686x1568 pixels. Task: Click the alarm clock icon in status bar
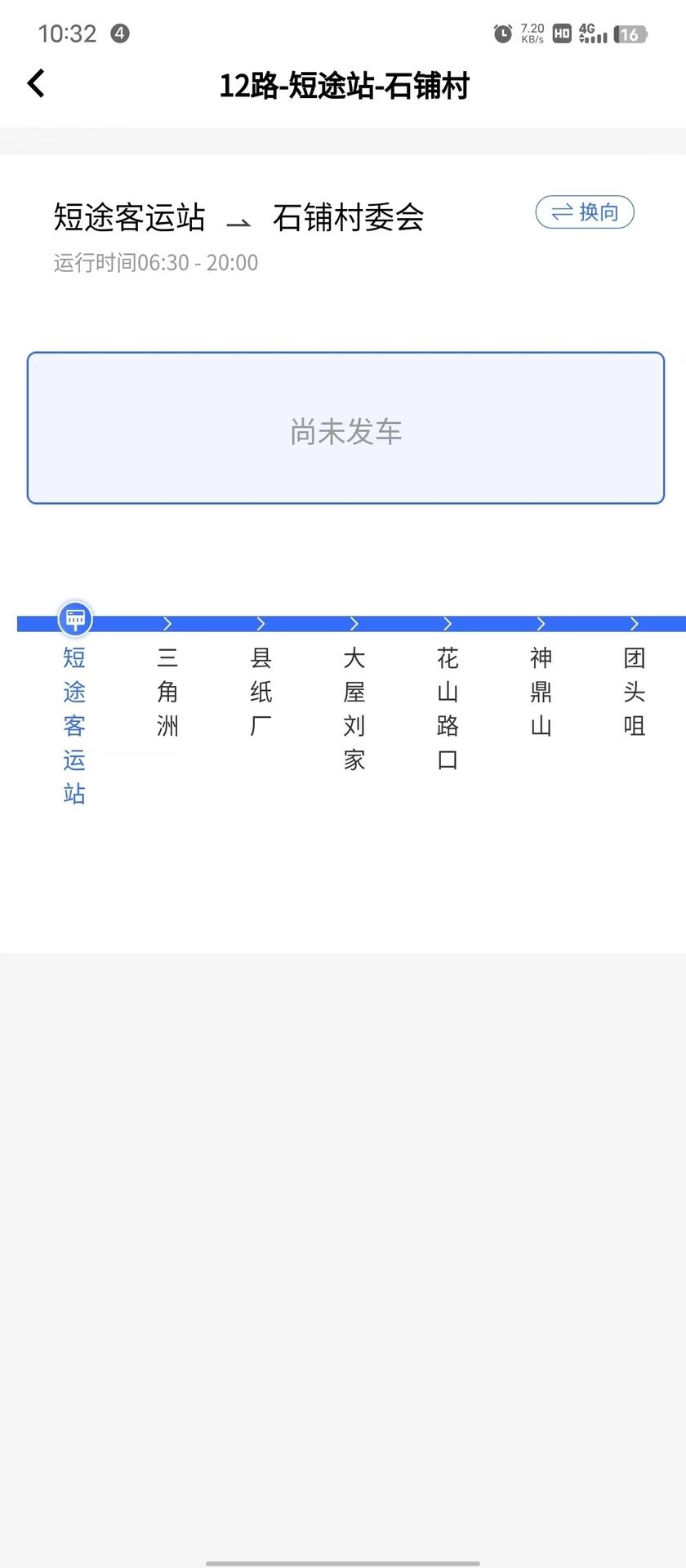(x=503, y=33)
